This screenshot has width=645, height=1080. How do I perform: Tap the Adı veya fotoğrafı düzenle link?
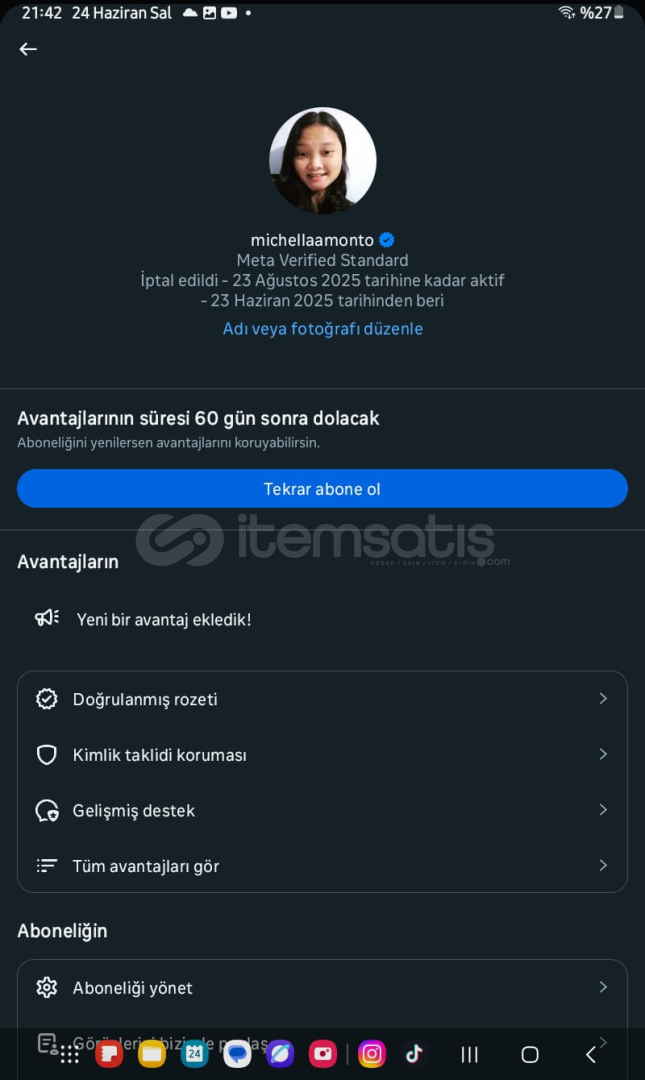(322, 329)
